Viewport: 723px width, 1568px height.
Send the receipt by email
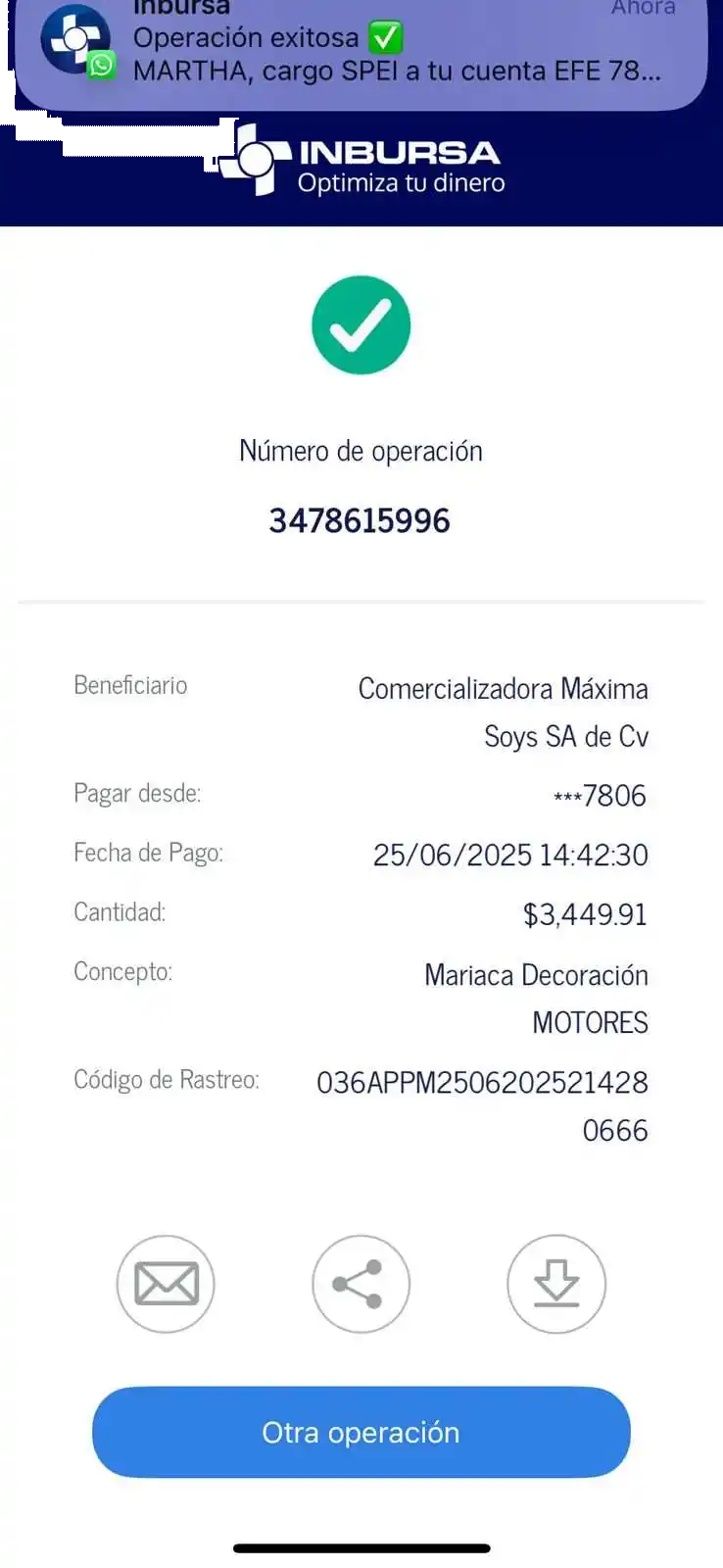(x=166, y=1284)
